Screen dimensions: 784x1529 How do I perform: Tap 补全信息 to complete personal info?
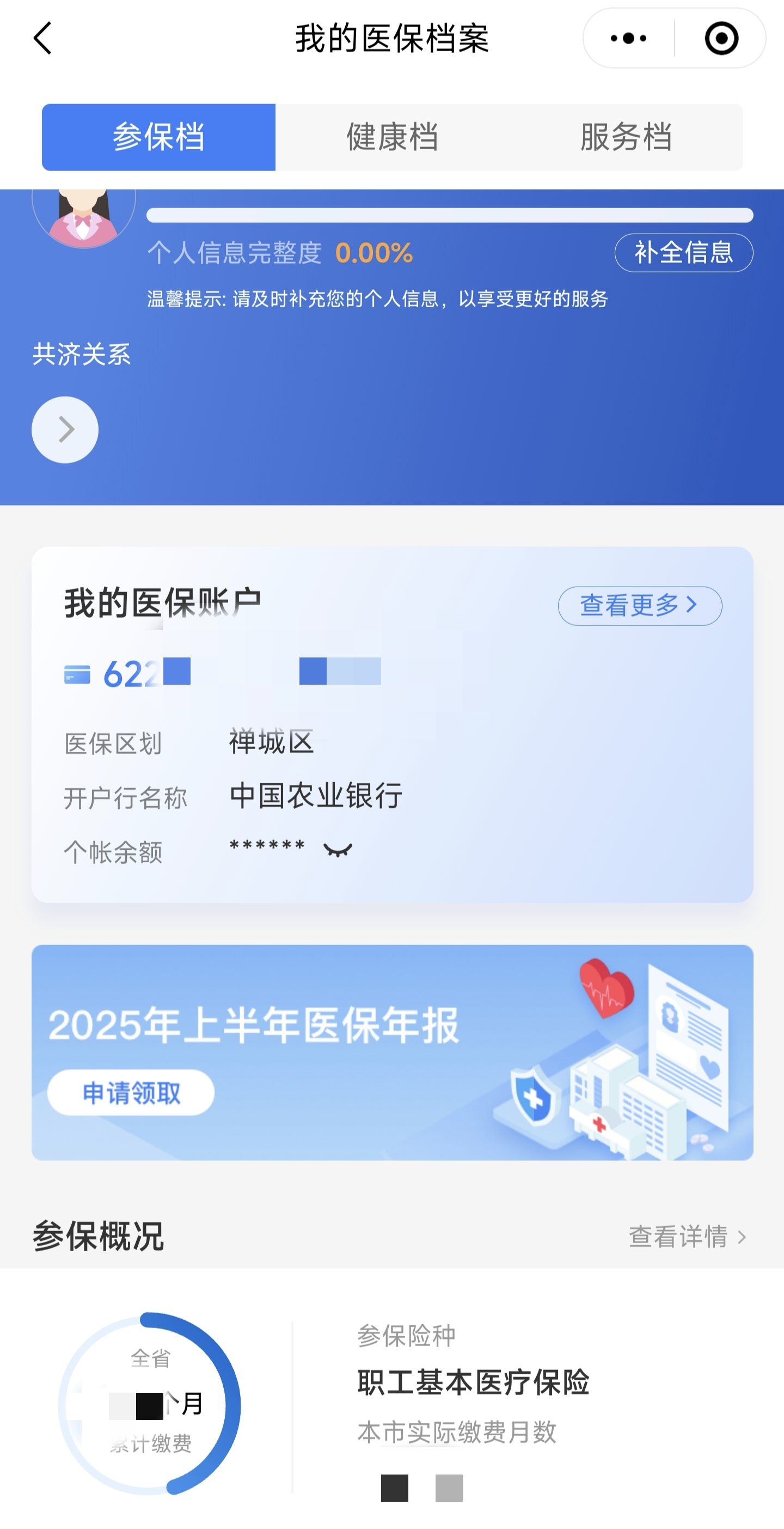point(683,253)
